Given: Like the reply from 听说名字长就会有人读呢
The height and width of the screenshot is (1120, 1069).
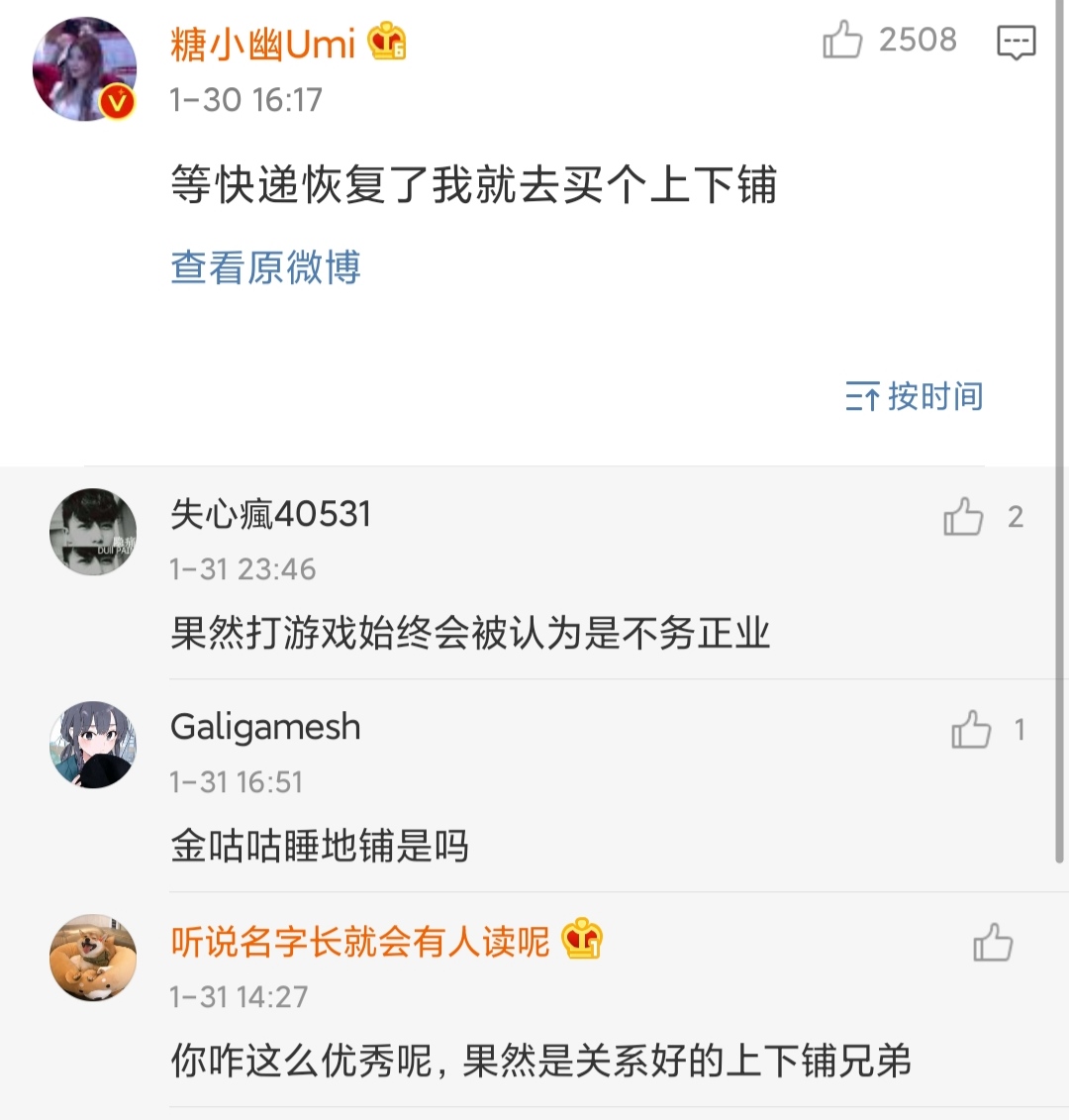Looking at the screenshot, I should click(993, 942).
